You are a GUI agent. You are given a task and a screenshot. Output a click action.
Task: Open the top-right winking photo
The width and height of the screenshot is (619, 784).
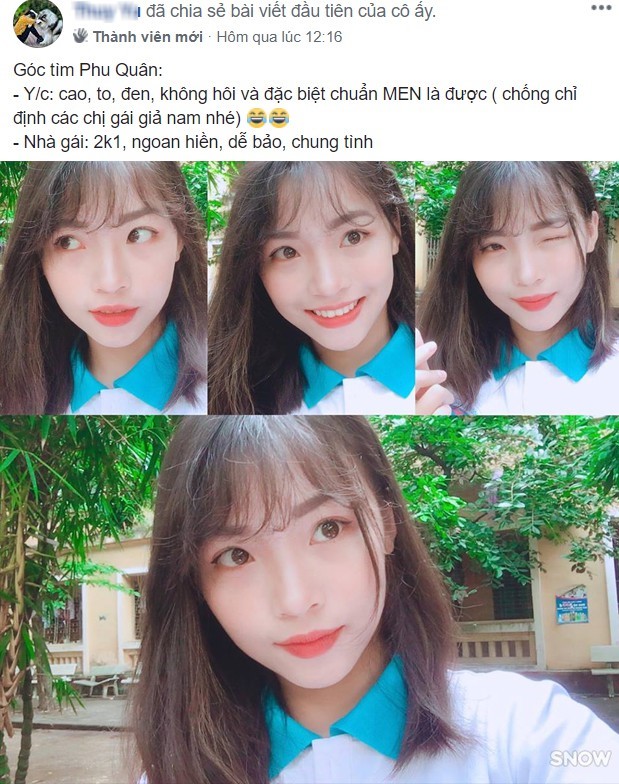click(x=518, y=288)
